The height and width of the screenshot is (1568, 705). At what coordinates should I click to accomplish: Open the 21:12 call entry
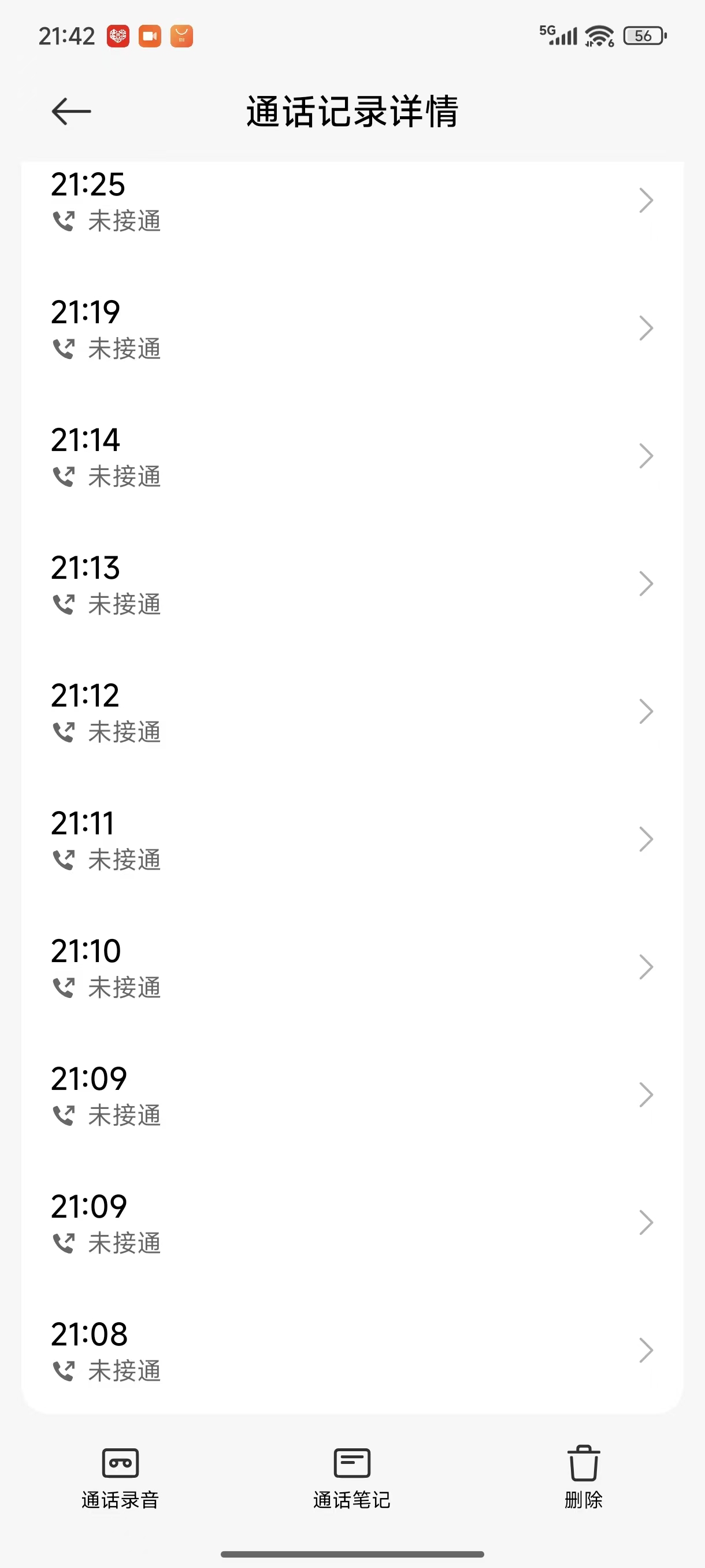click(352, 713)
